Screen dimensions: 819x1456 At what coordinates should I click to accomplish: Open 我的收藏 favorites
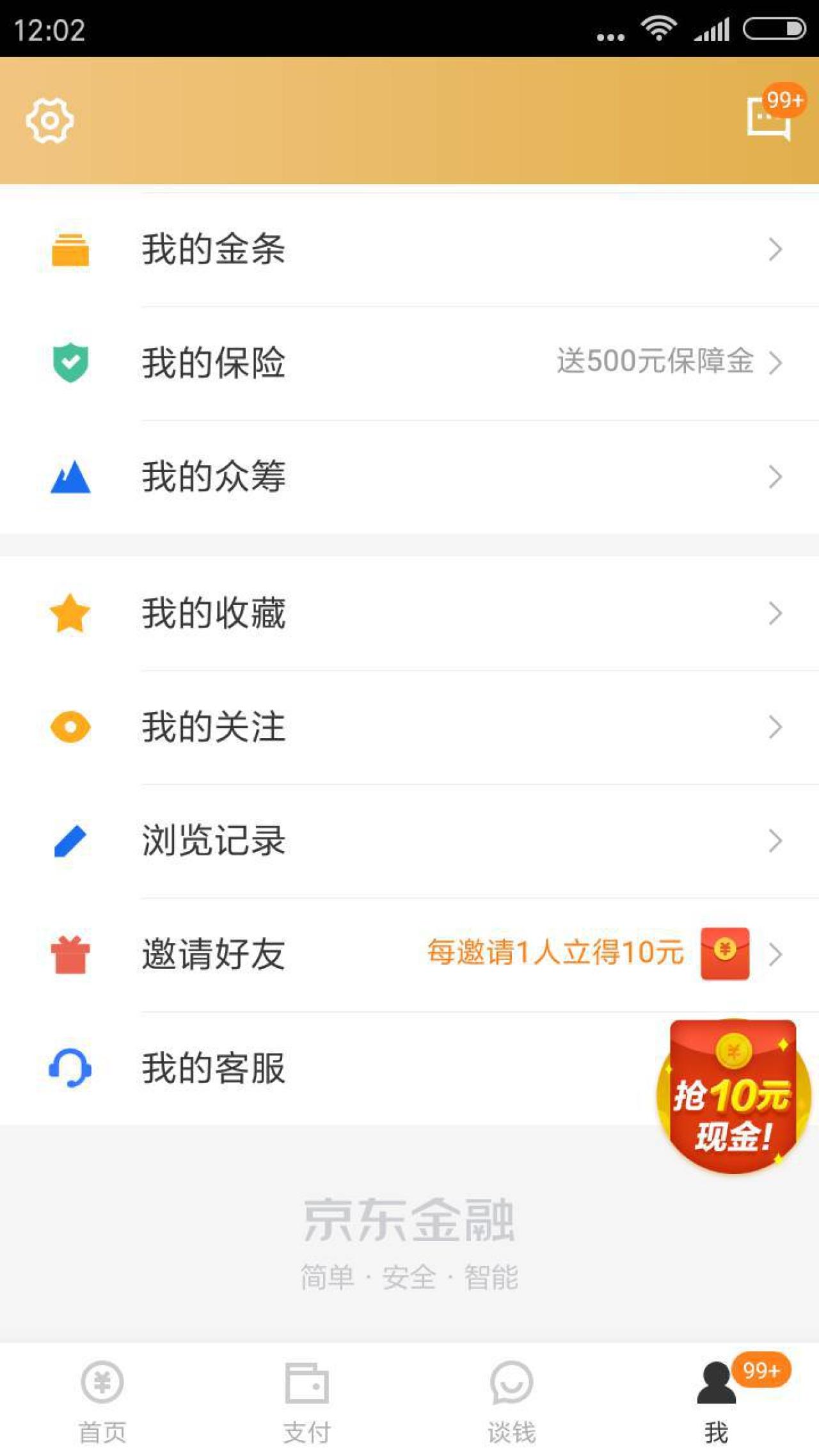(x=409, y=613)
